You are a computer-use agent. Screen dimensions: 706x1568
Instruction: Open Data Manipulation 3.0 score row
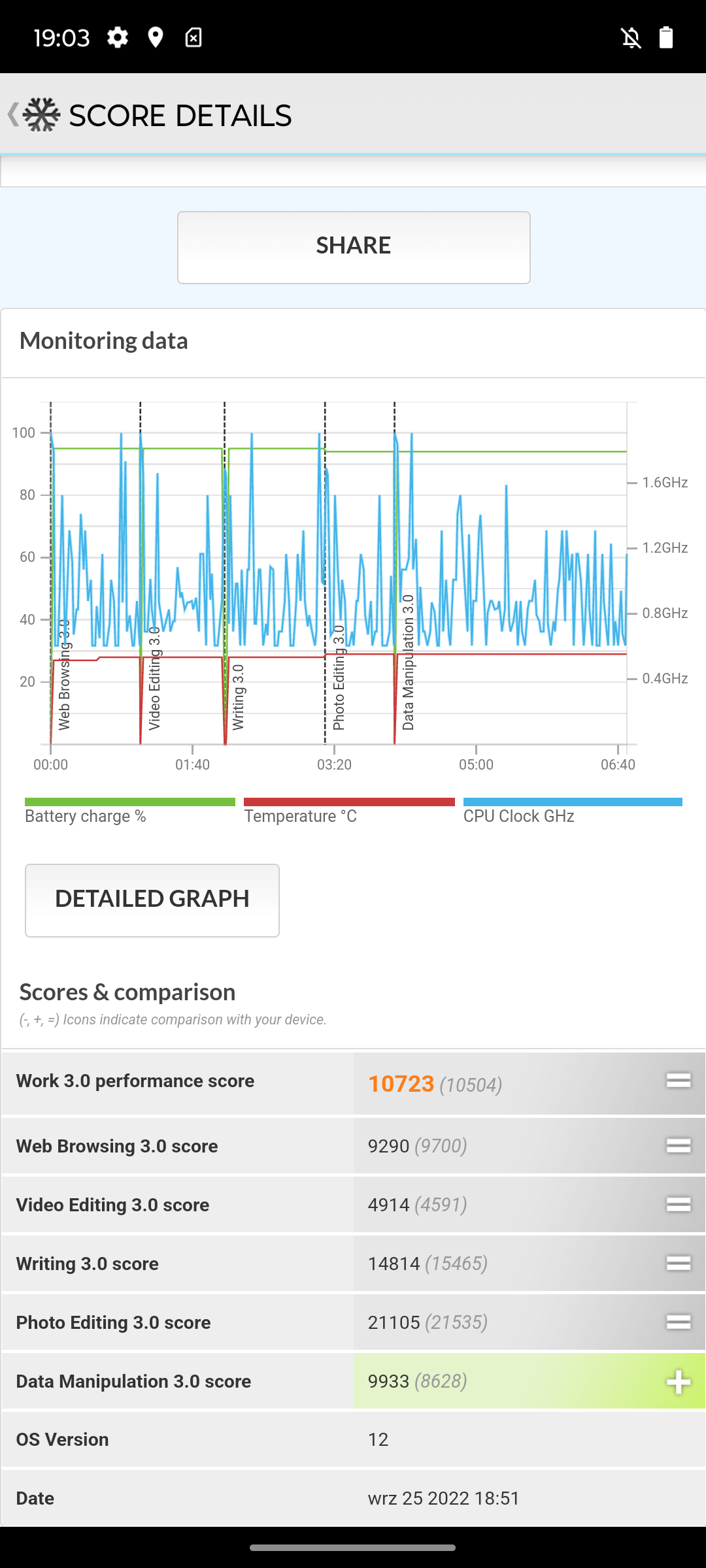click(354, 1381)
